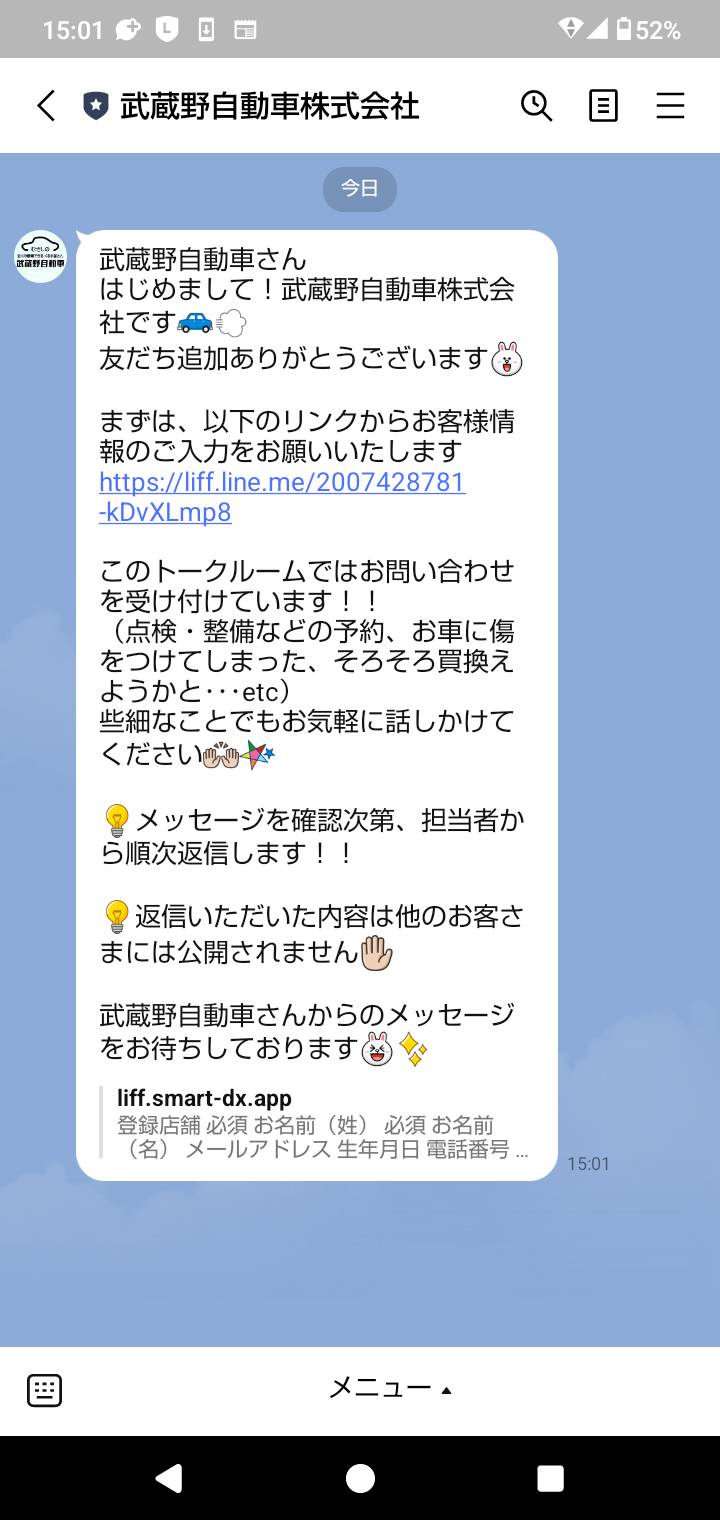Expand the メニュー bar

pos(390,1388)
